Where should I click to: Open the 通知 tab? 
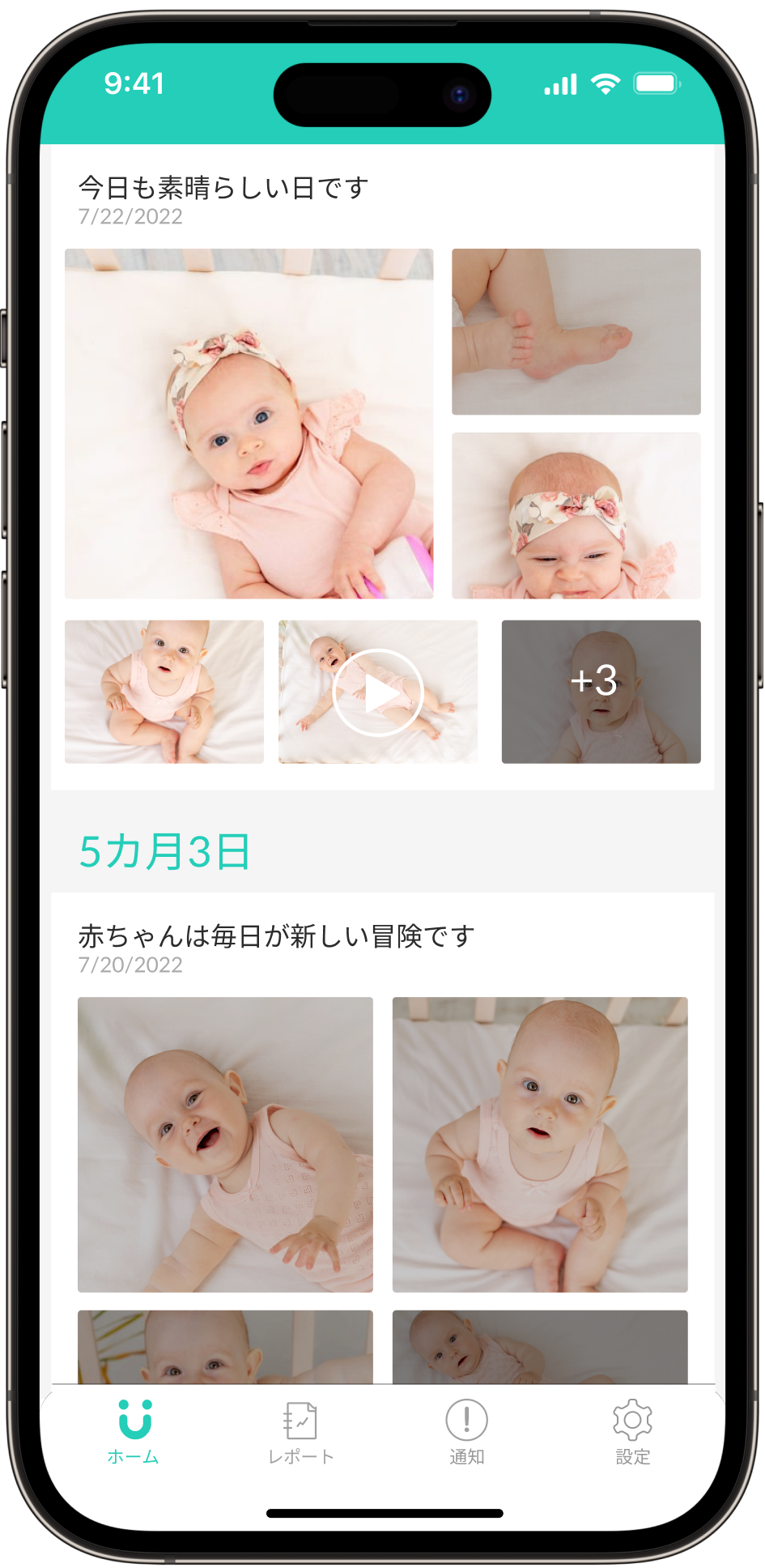coord(466,1433)
